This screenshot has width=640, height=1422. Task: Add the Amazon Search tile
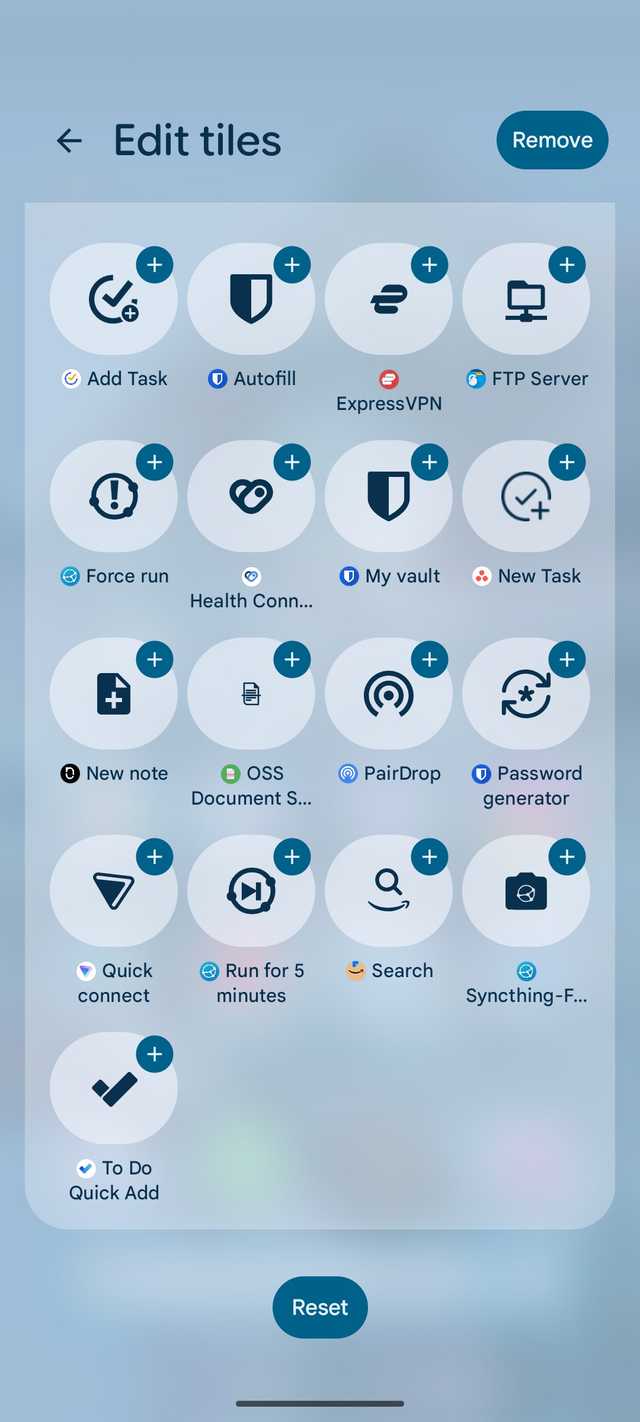coord(429,857)
